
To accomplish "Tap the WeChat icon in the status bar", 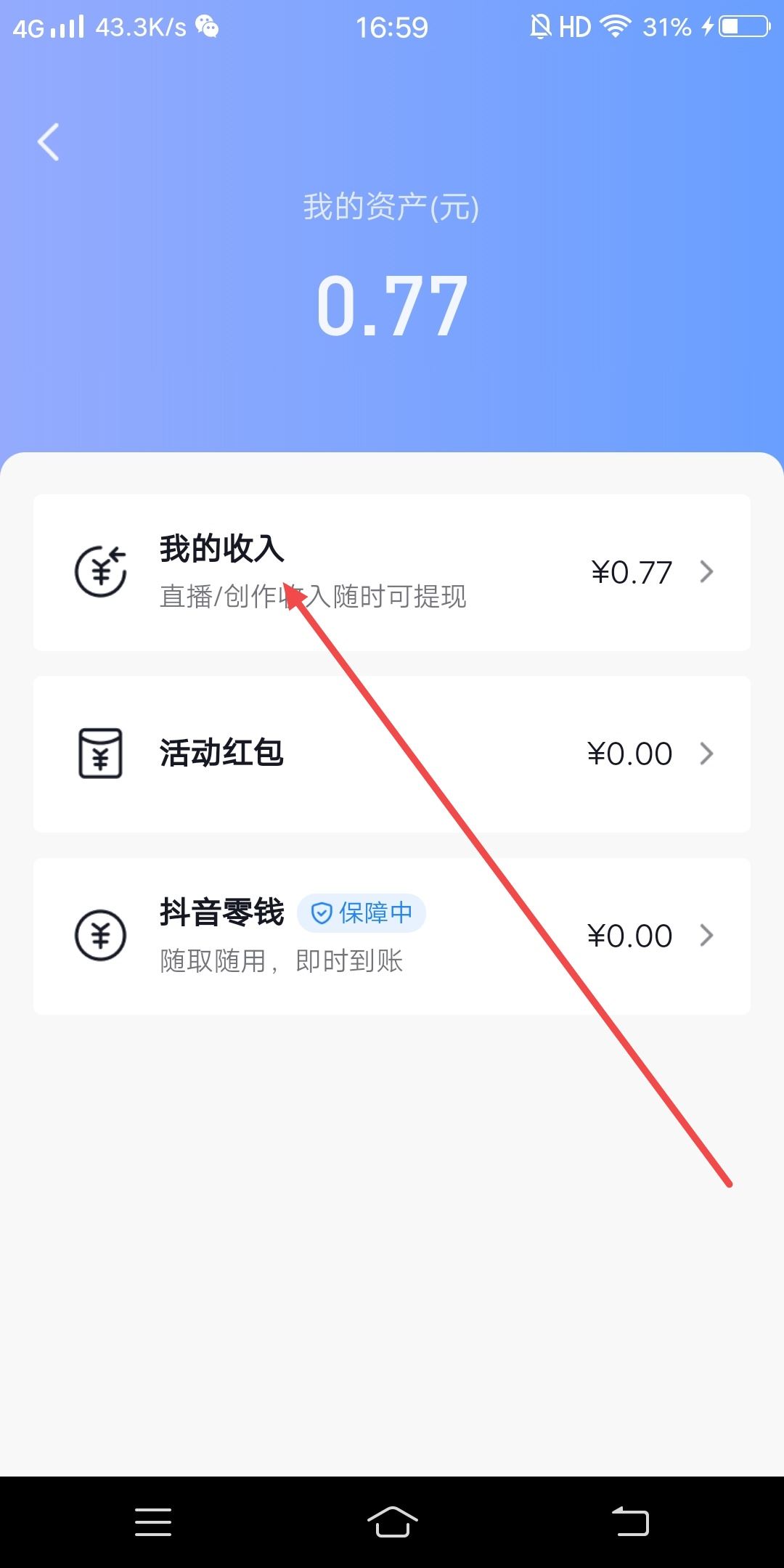I will [205, 26].
